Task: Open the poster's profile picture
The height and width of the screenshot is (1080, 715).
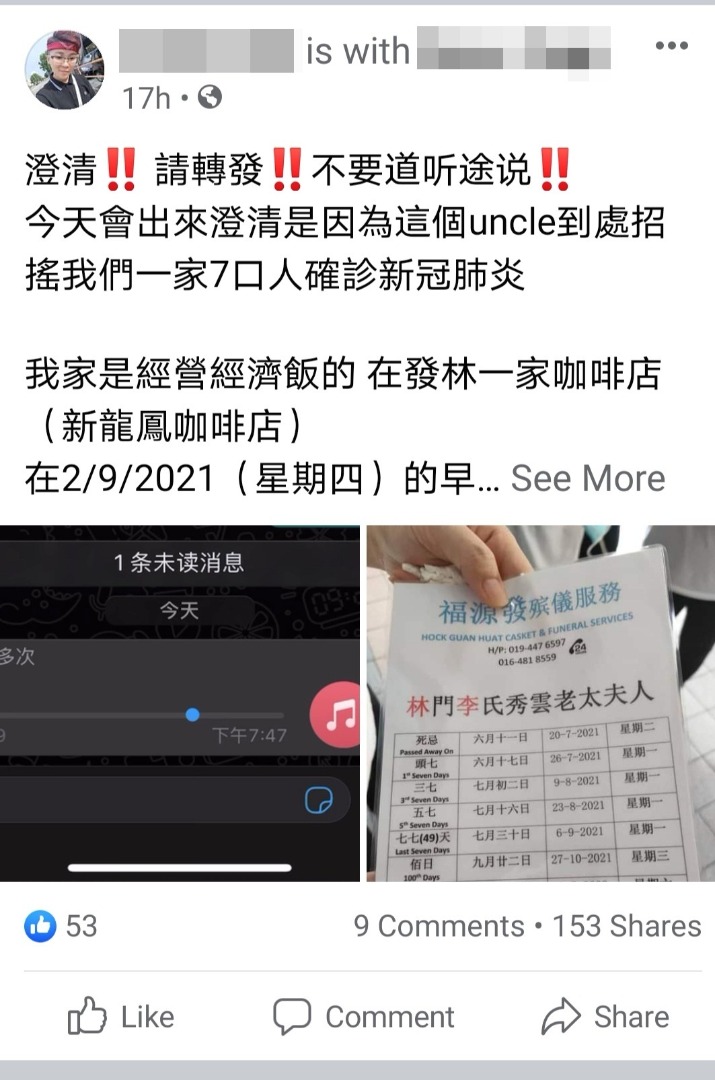Action: [x=64, y=68]
